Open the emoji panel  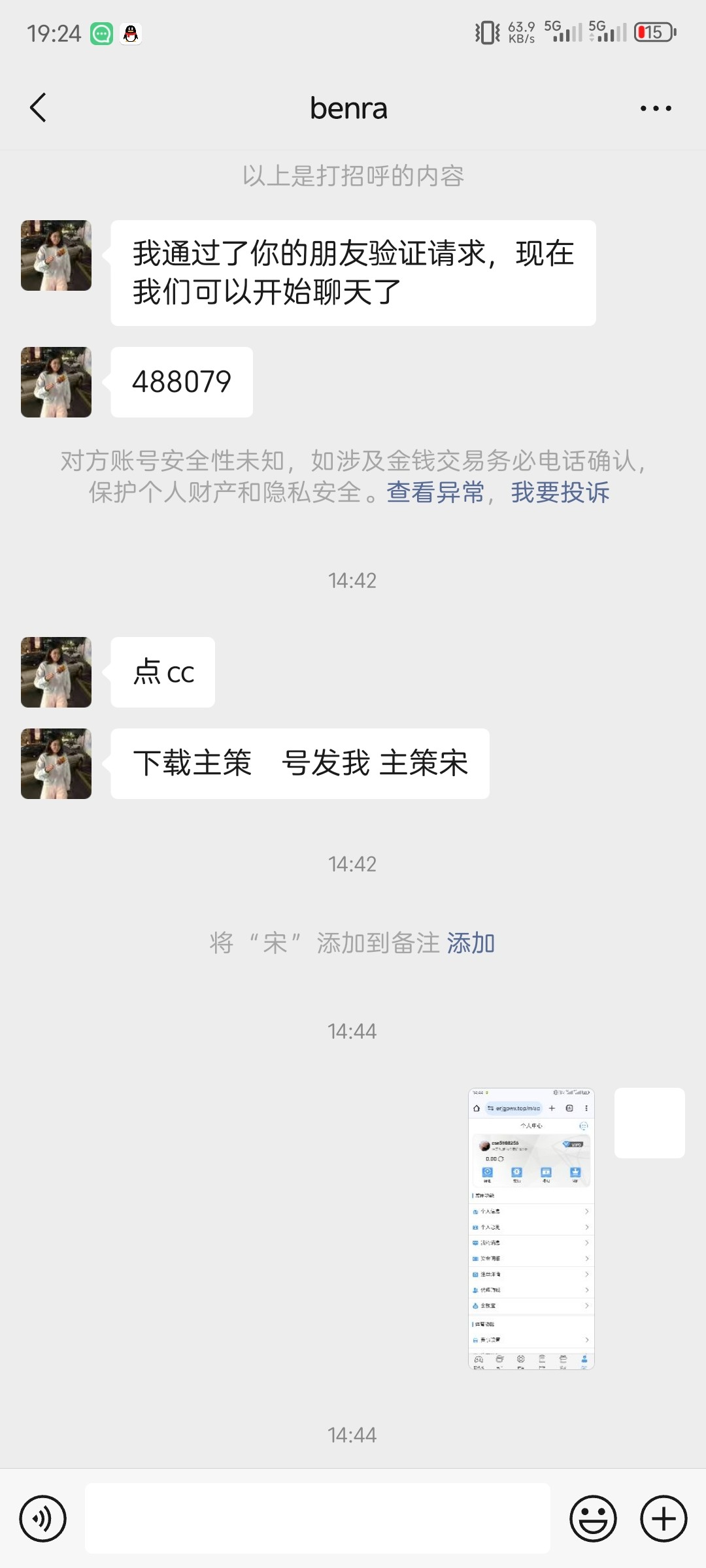[x=594, y=1518]
